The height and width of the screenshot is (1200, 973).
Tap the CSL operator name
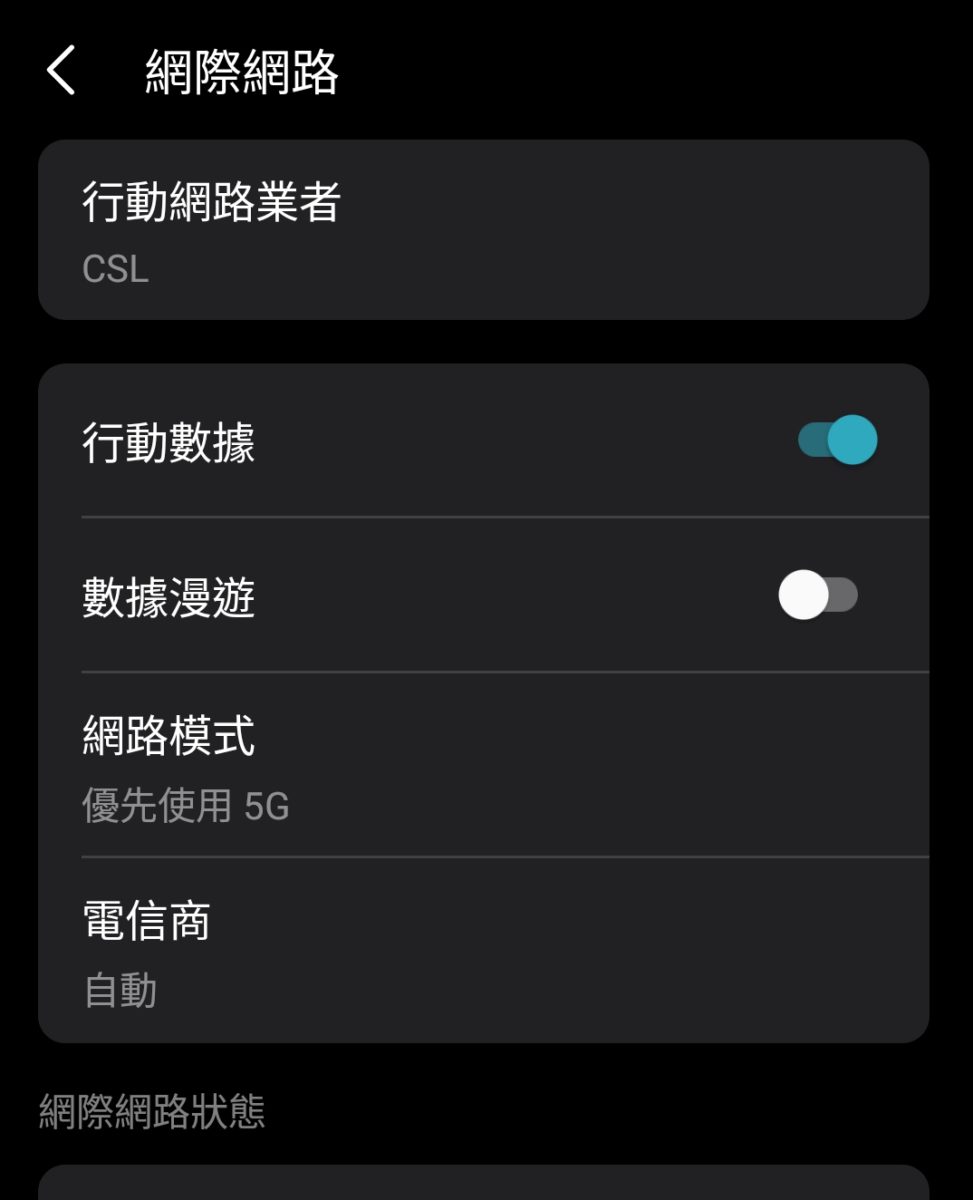coord(116,268)
